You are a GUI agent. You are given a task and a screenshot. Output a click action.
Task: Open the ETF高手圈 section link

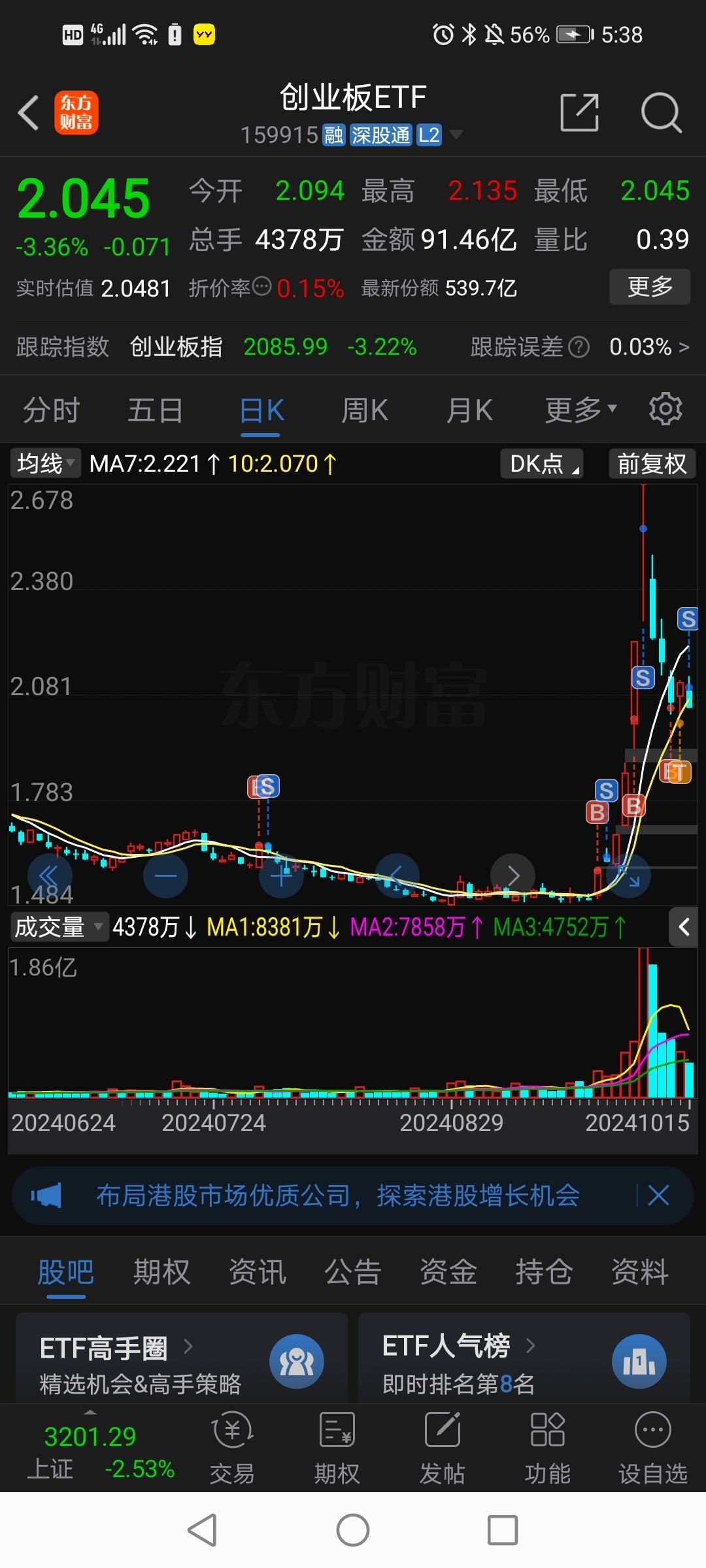(105, 1346)
